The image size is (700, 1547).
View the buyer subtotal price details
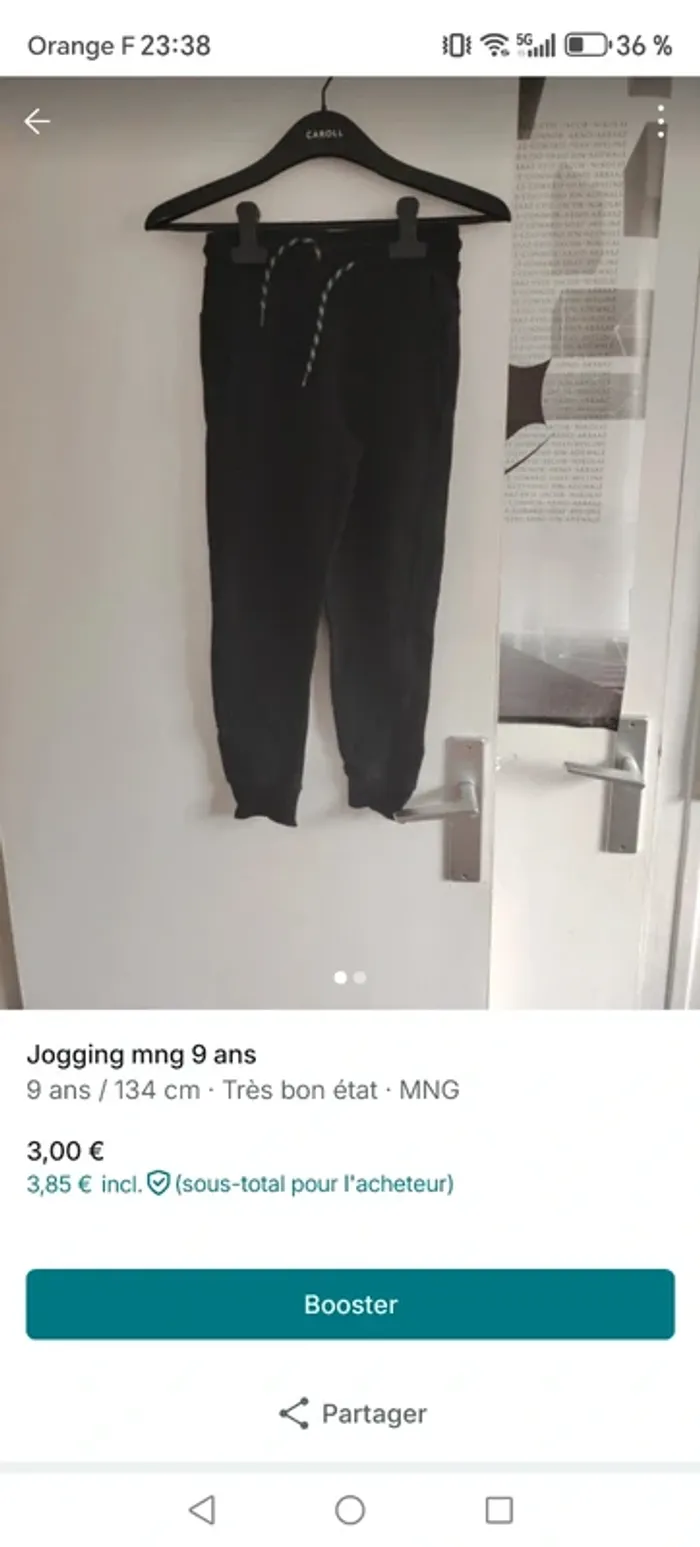pos(240,1184)
